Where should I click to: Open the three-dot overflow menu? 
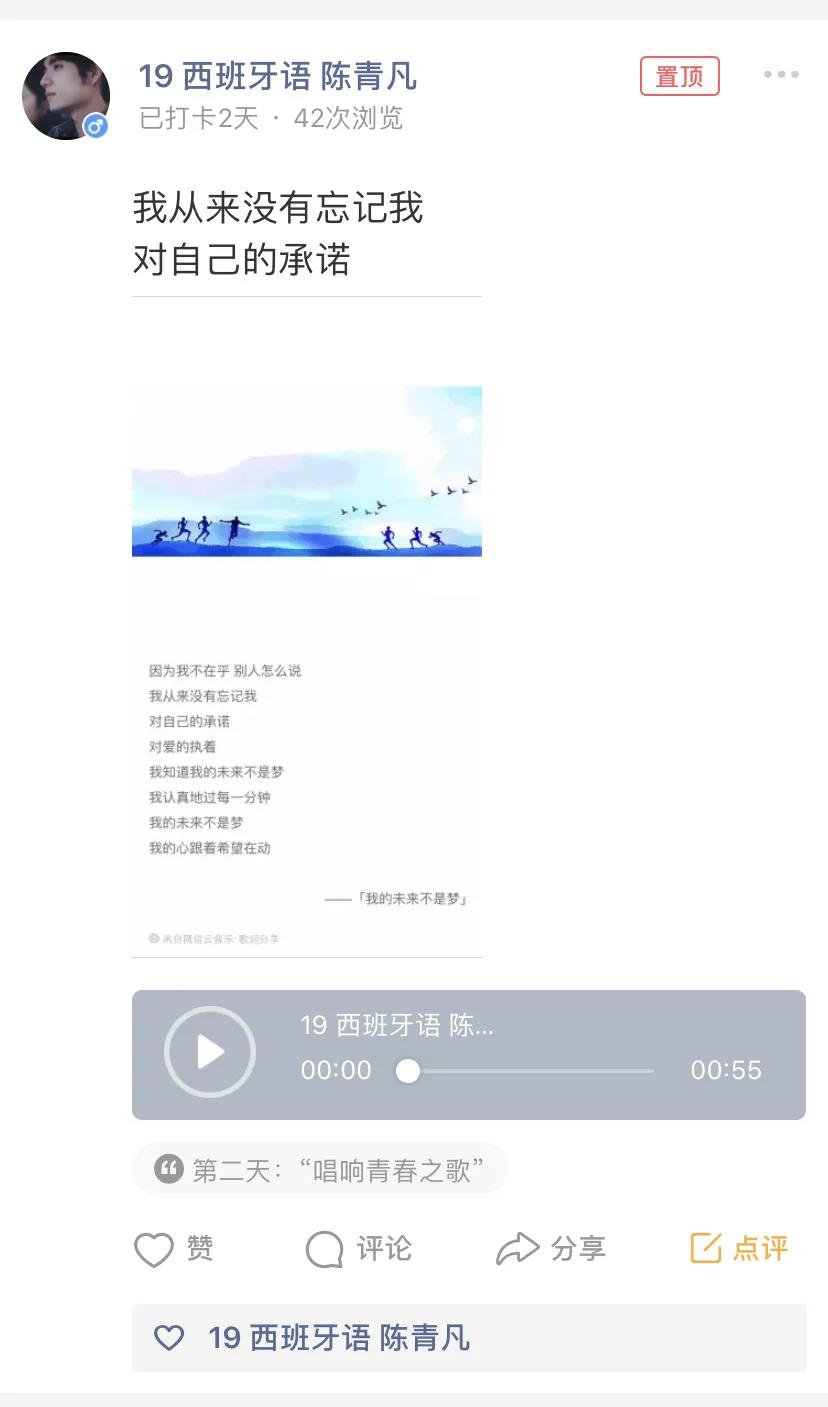click(780, 75)
